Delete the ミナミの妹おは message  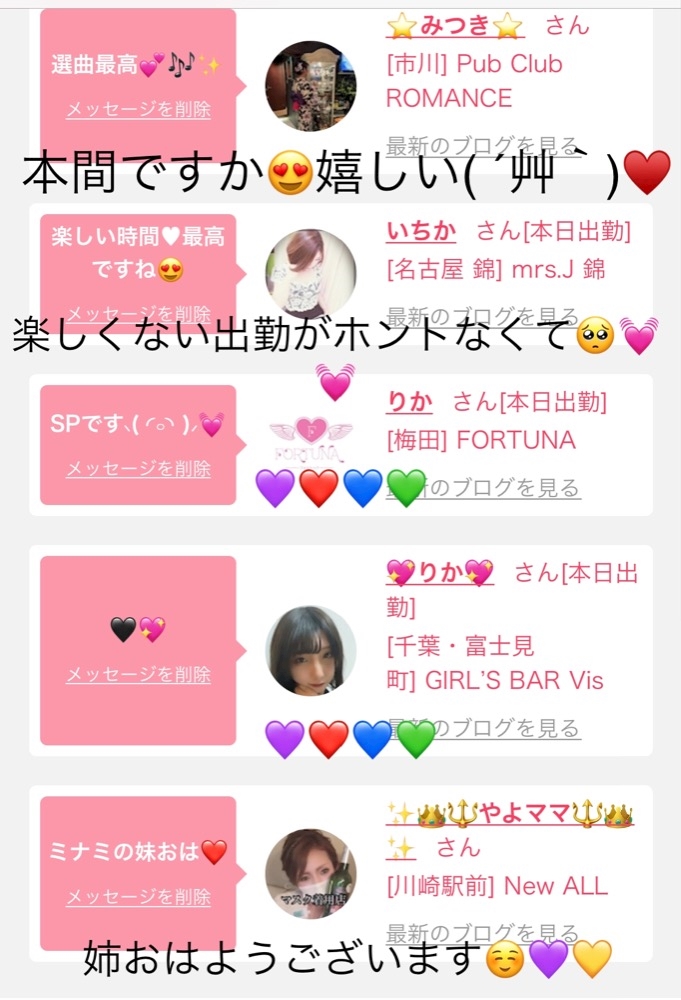(x=138, y=897)
